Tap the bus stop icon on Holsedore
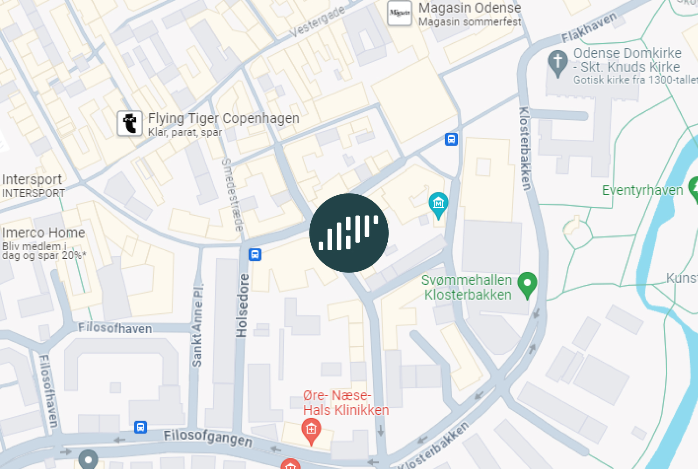This screenshot has width=698, height=469. [x=255, y=255]
